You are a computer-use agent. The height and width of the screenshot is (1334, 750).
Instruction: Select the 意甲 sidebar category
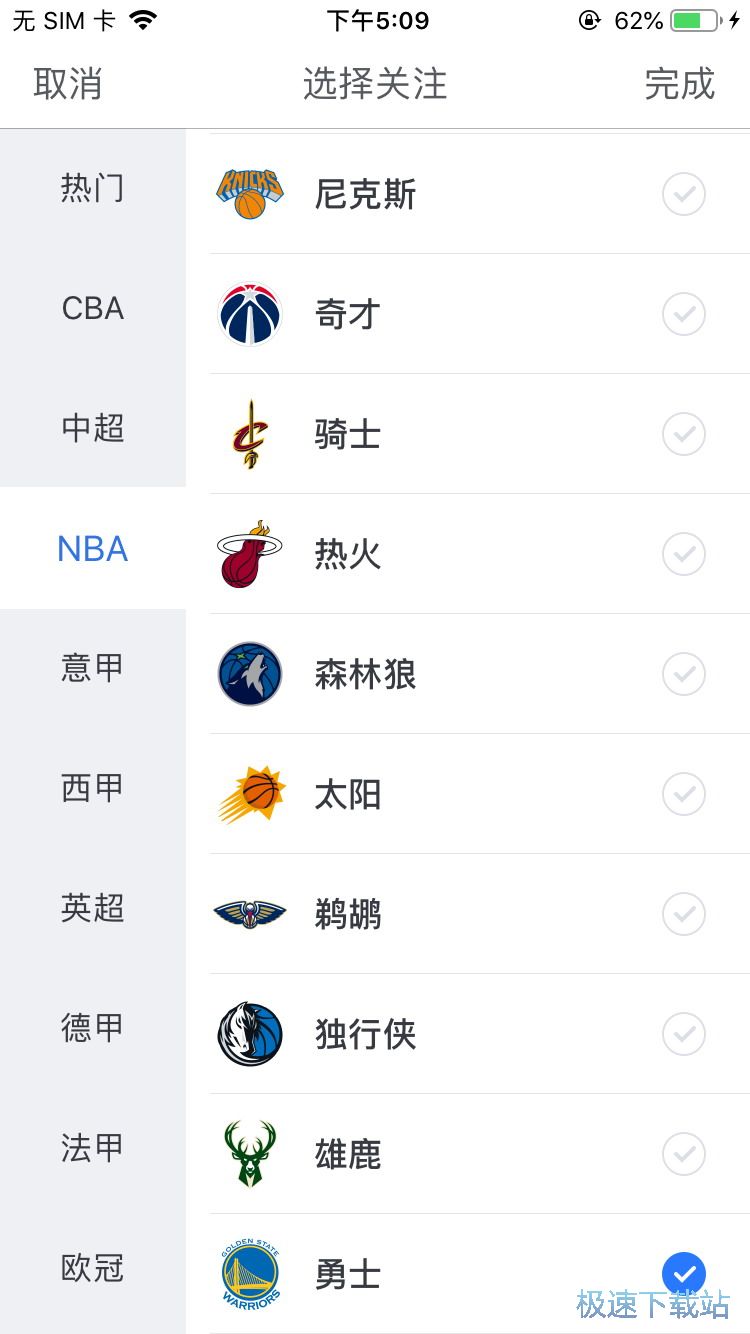[x=92, y=668]
